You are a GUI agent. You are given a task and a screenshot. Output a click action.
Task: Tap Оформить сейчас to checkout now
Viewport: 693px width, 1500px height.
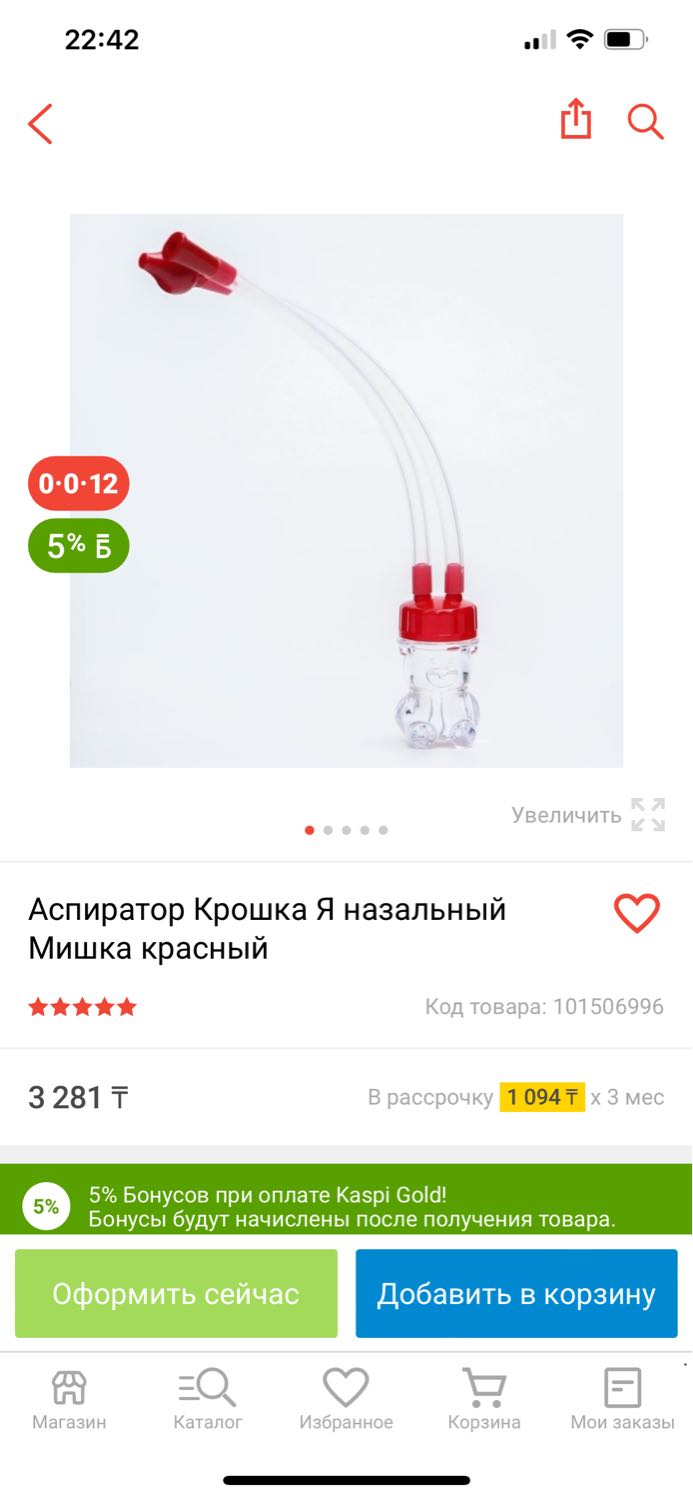[176, 1293]
